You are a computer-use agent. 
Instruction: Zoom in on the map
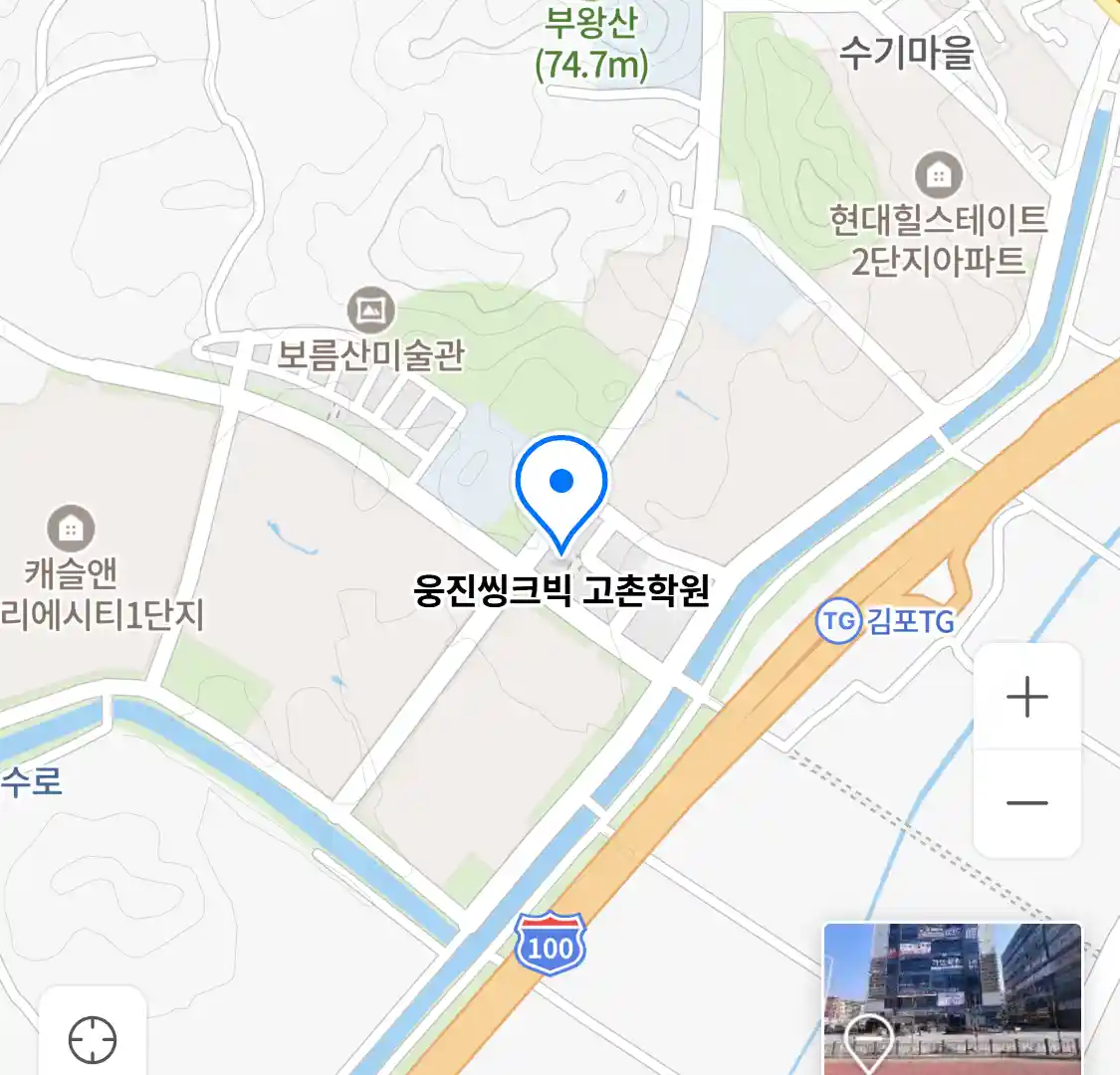click(1026, 697)
